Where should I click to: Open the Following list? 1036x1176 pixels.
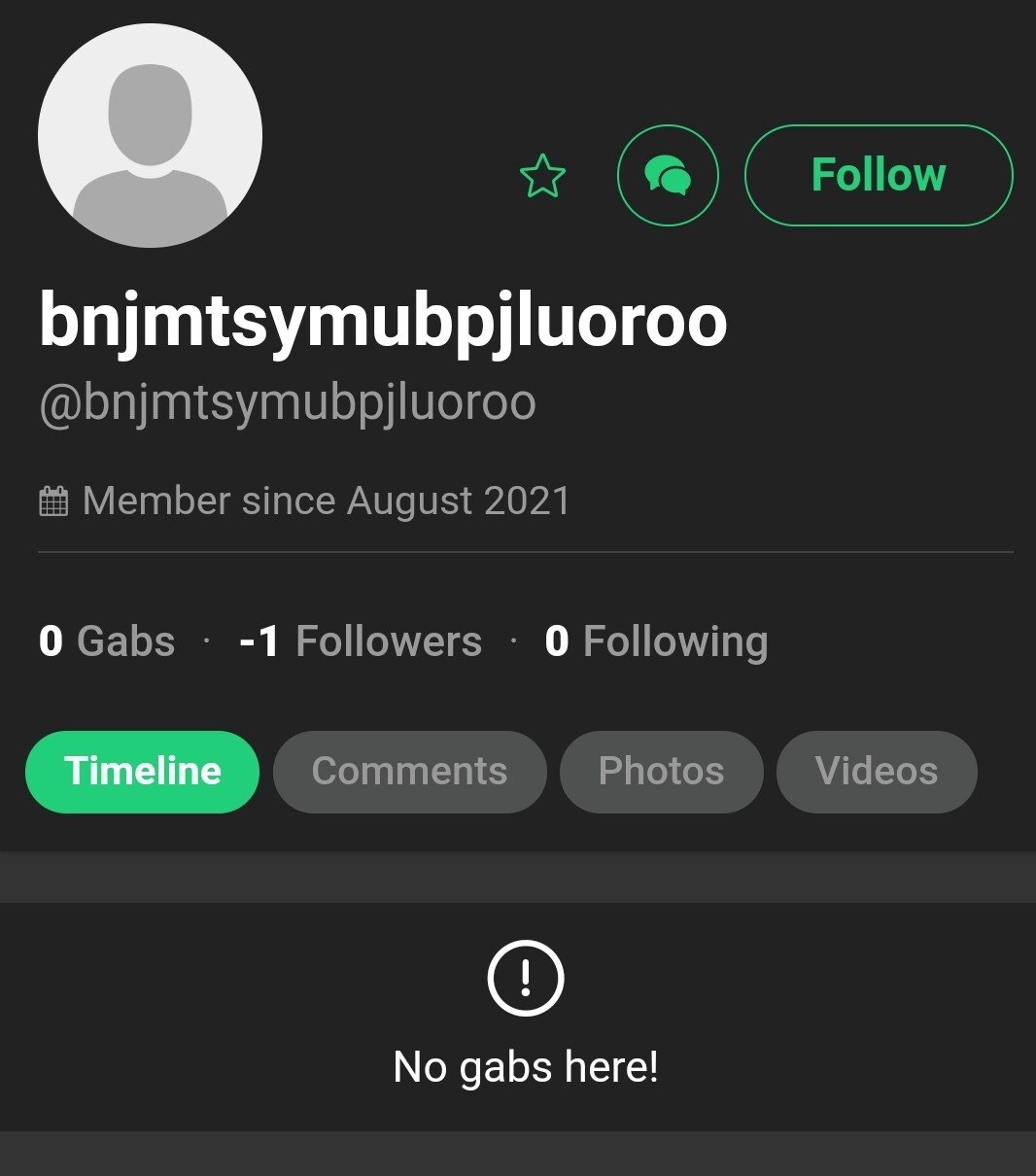click(657, 641)
